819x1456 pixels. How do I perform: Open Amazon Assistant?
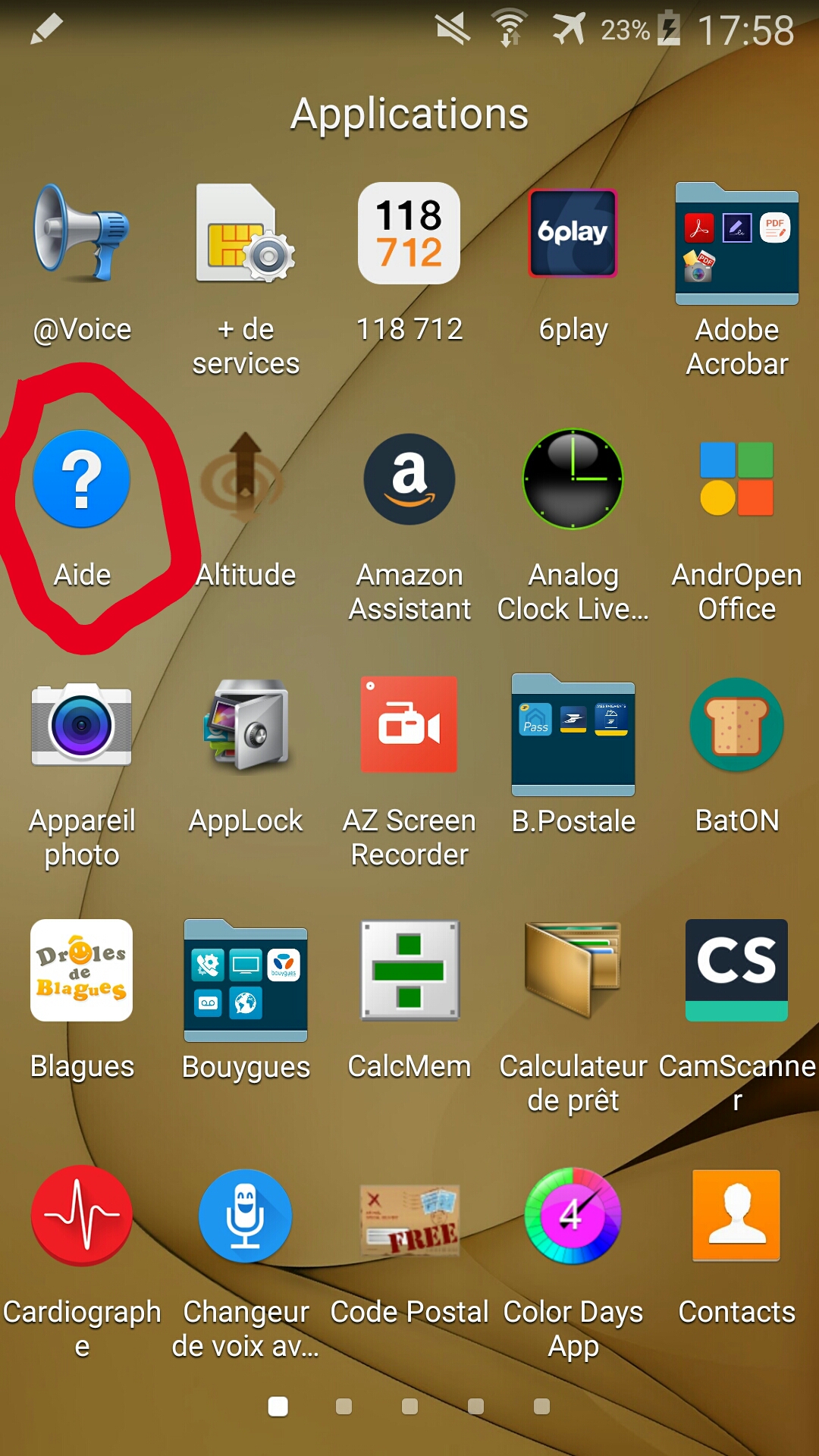point(409,479)
